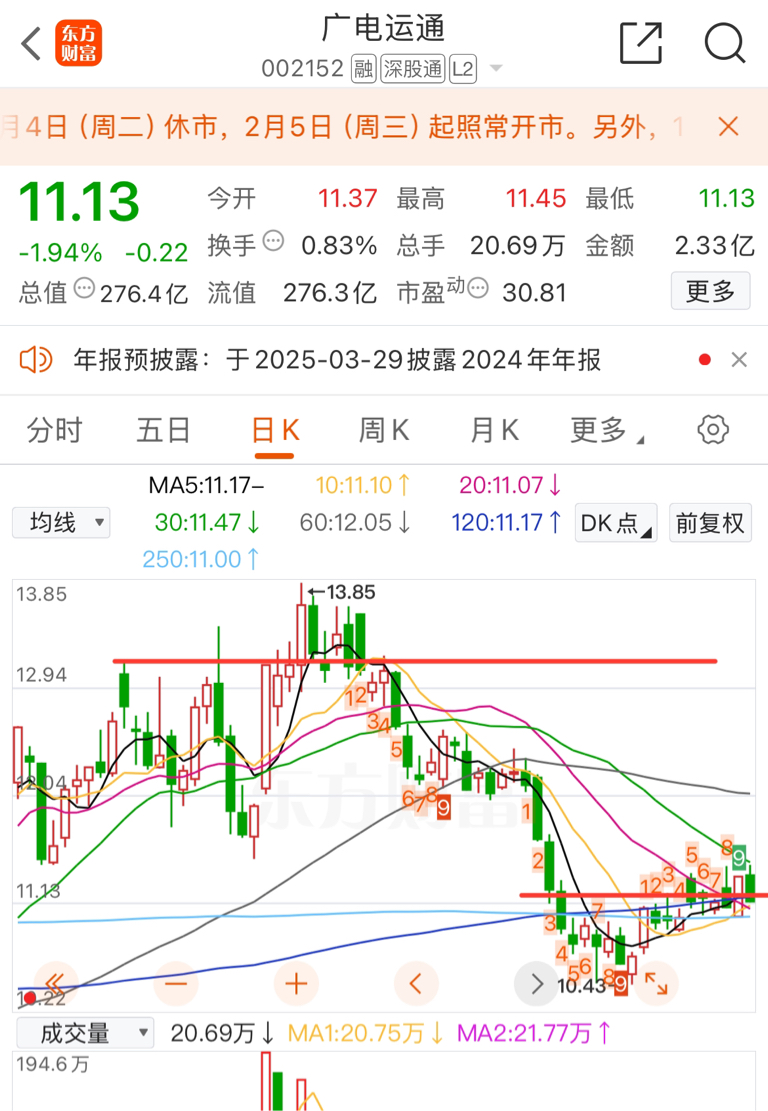Screen dimensions: 768x1111
Task: Toggle 前复权 price adjustment mode
Action: (710, 523)
